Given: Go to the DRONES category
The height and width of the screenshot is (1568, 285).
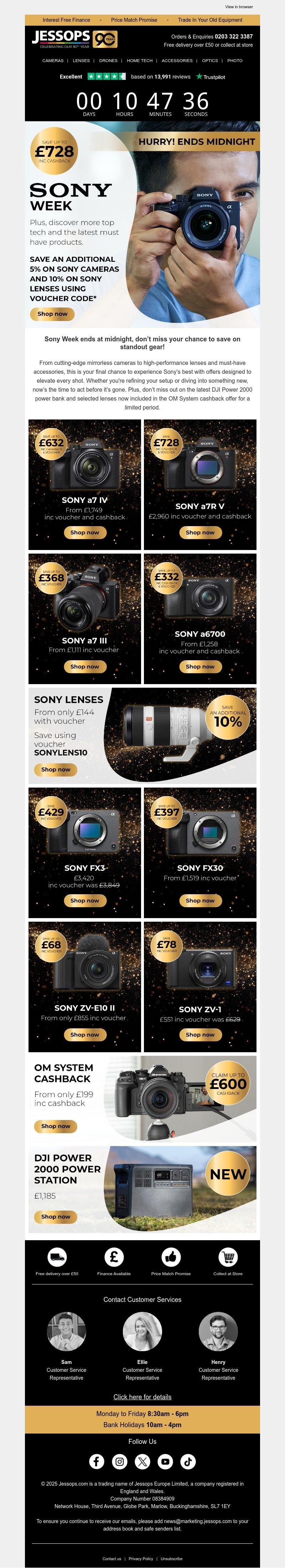Looking at the screenshot, I should coord(108,61).
